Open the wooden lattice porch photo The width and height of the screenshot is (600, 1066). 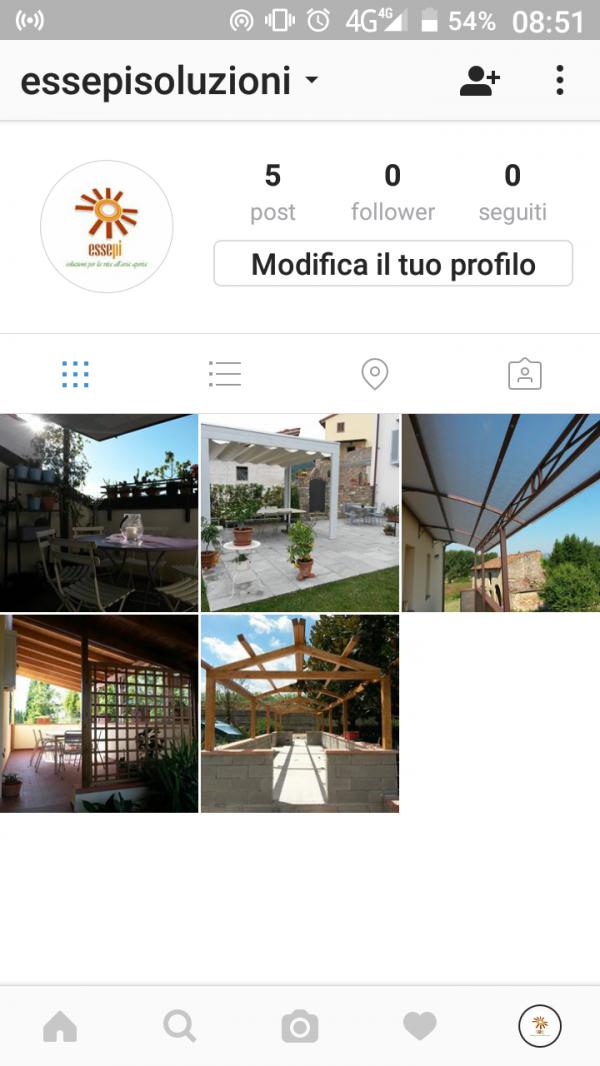pos(98,713)
